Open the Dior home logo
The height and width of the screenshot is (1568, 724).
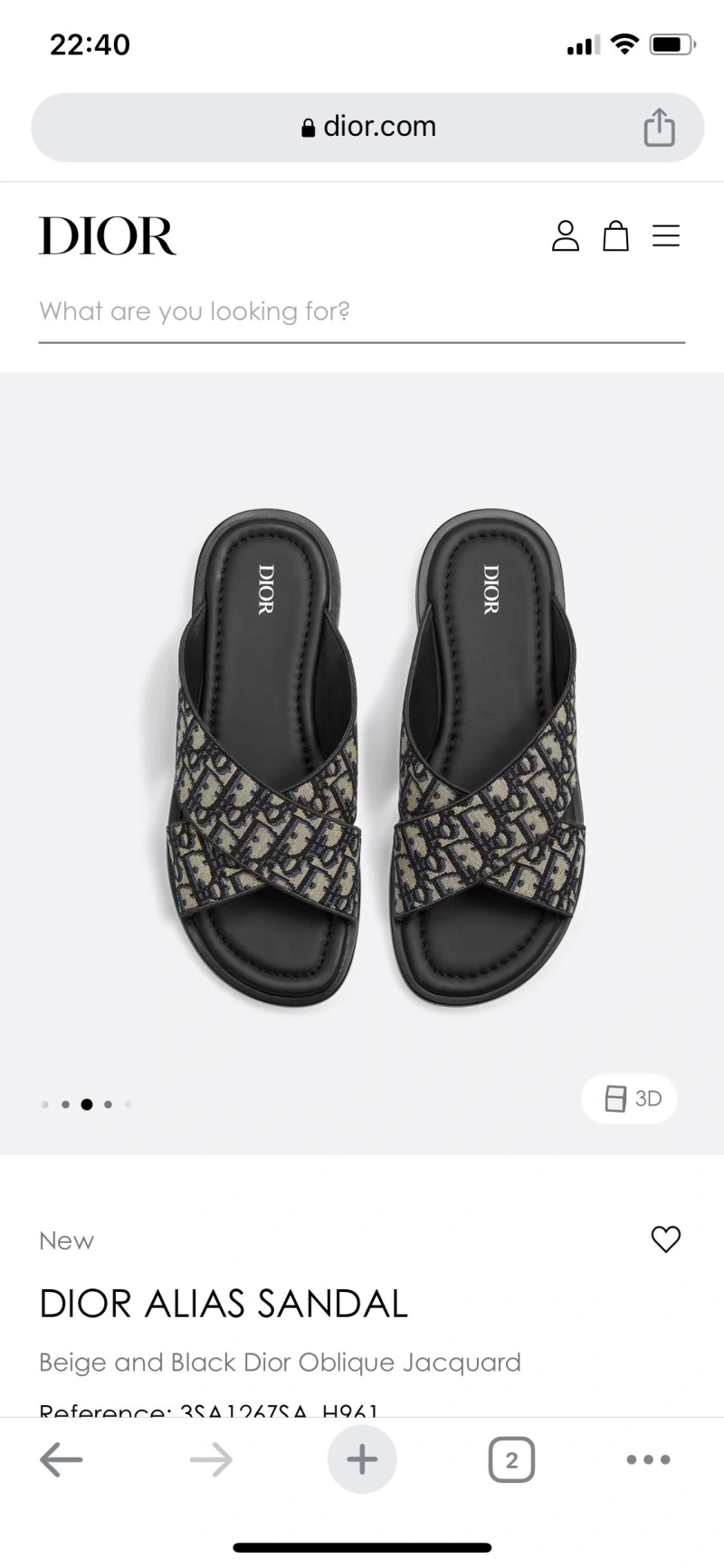tap(108, 236)
